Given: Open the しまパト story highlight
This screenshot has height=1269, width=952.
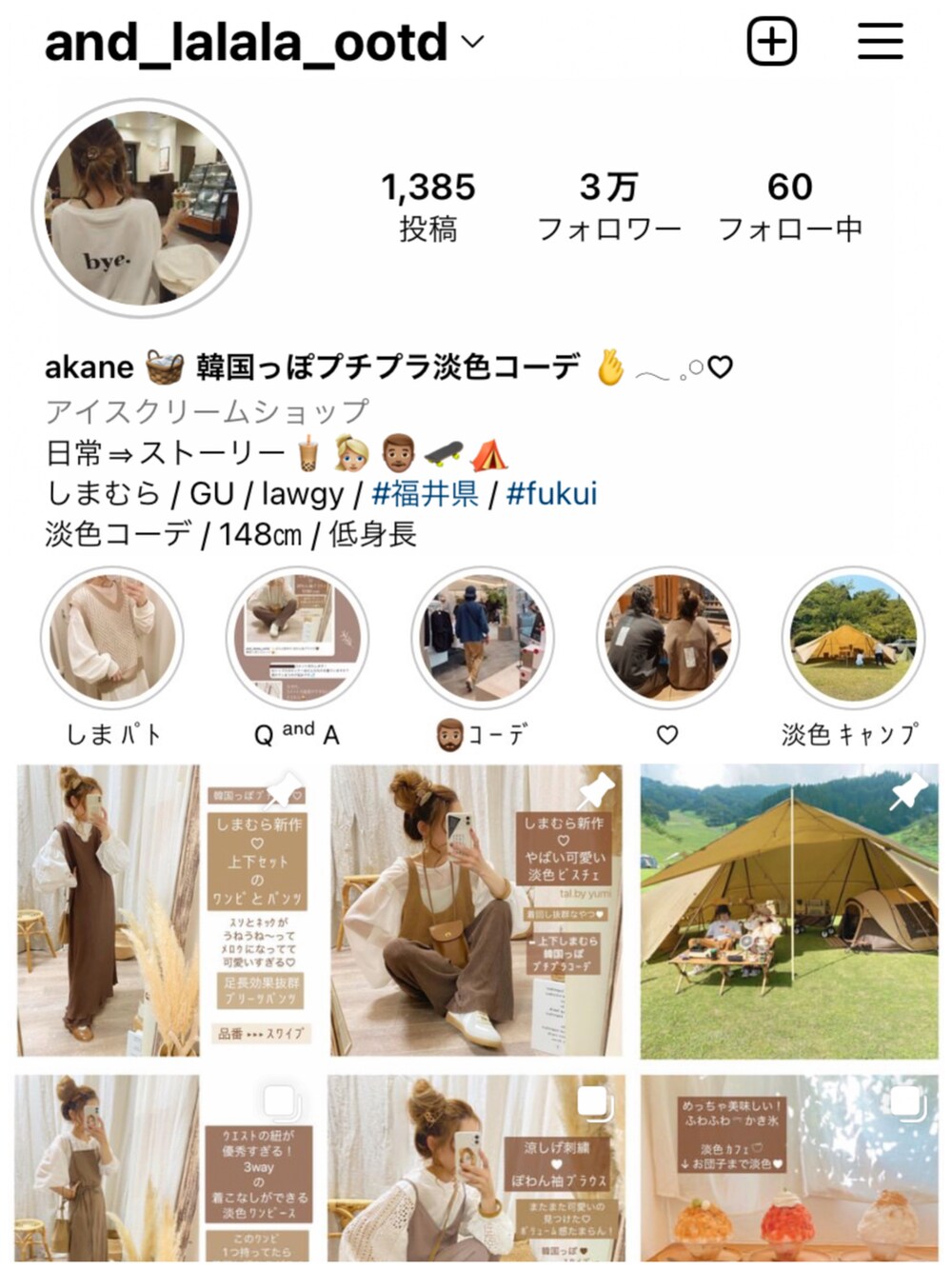Looking at the screenshot, I should 111,640.
